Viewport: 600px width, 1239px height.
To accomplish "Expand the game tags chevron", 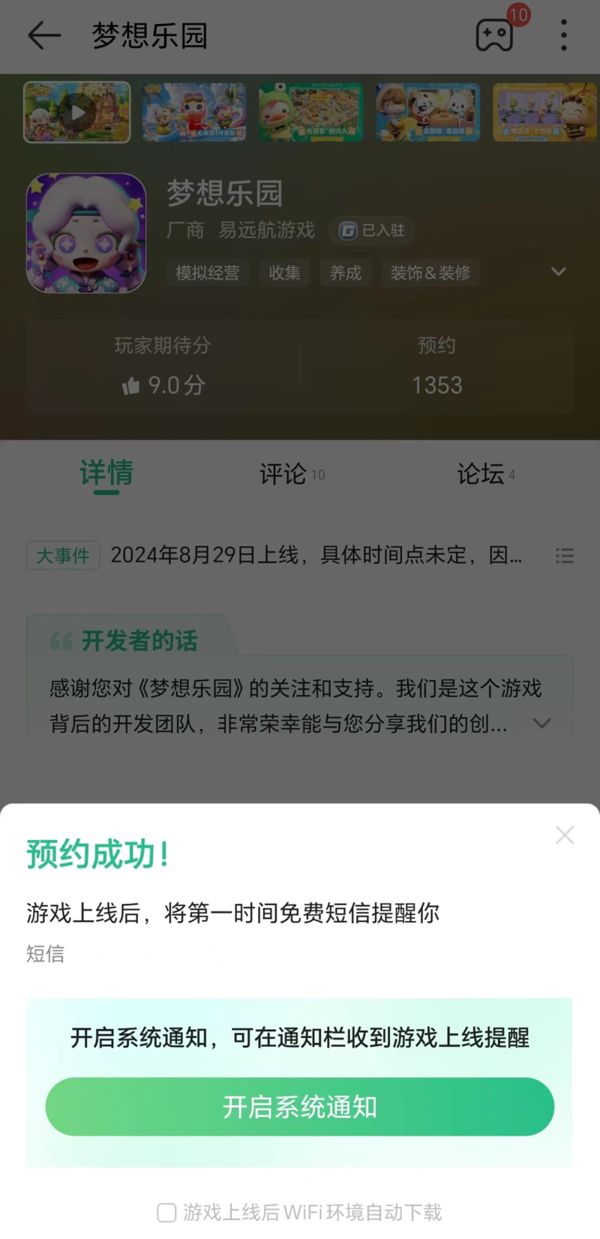I will (559, 272).
